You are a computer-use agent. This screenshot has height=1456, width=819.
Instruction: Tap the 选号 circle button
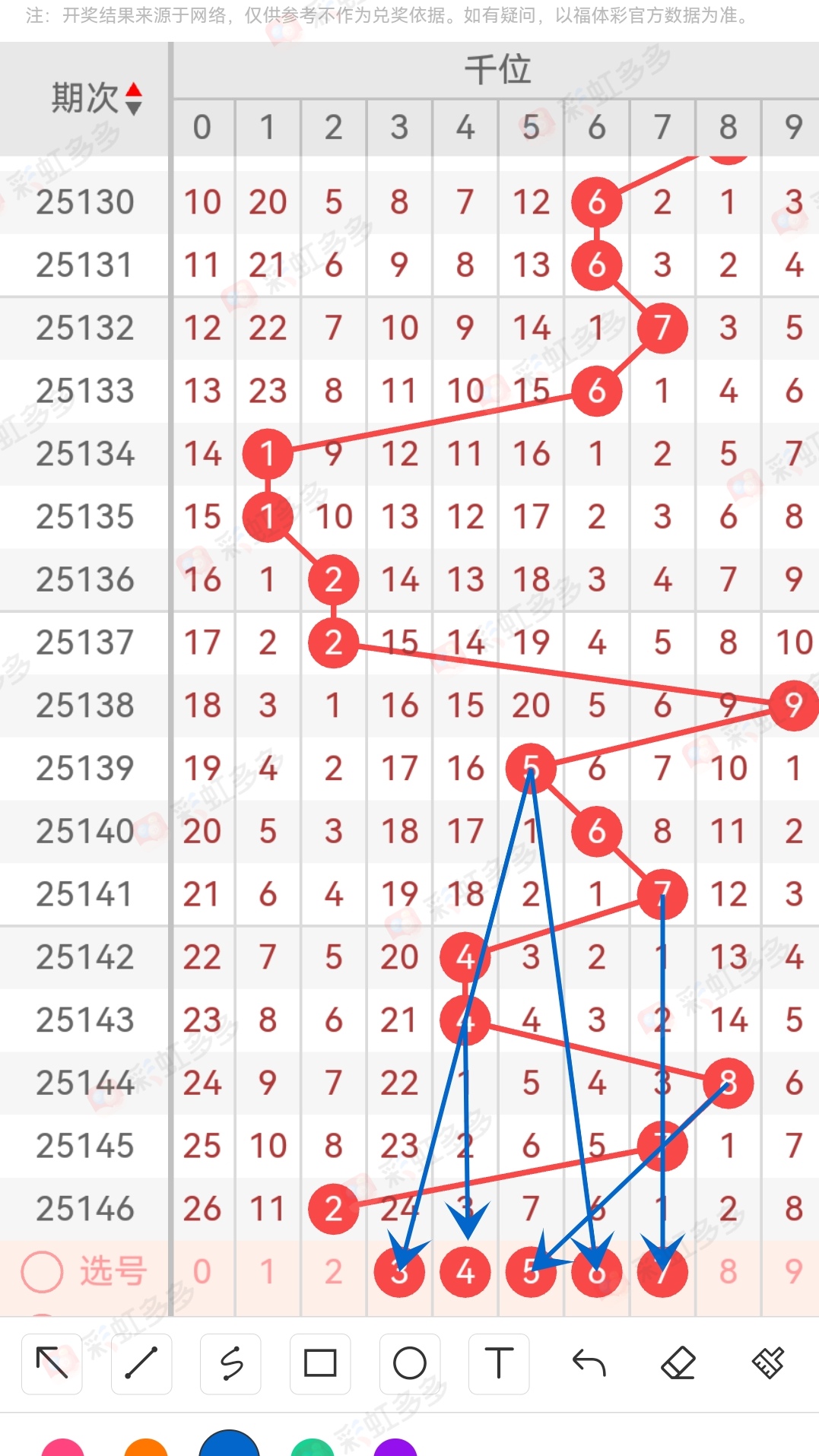click(42, 1271)
